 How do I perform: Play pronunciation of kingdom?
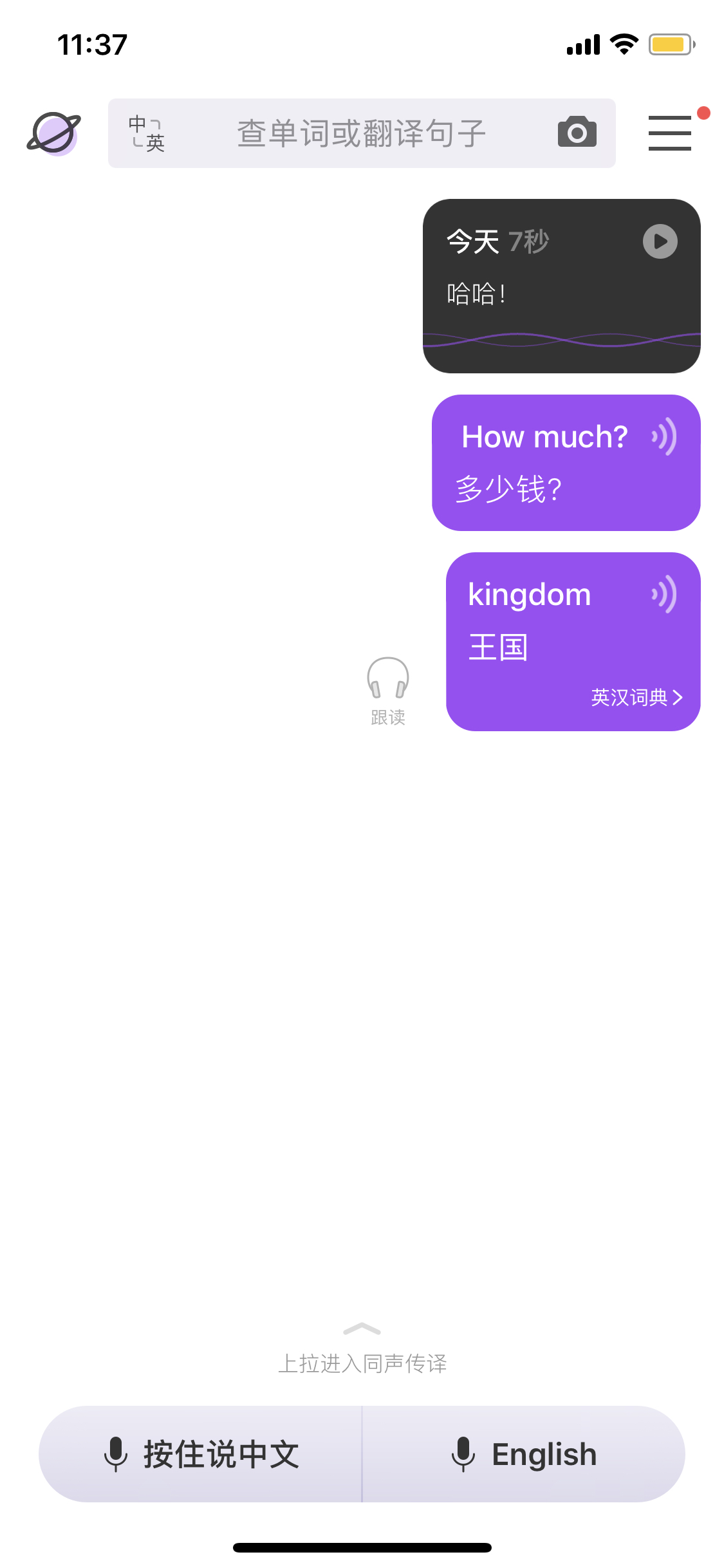point(664,594)
